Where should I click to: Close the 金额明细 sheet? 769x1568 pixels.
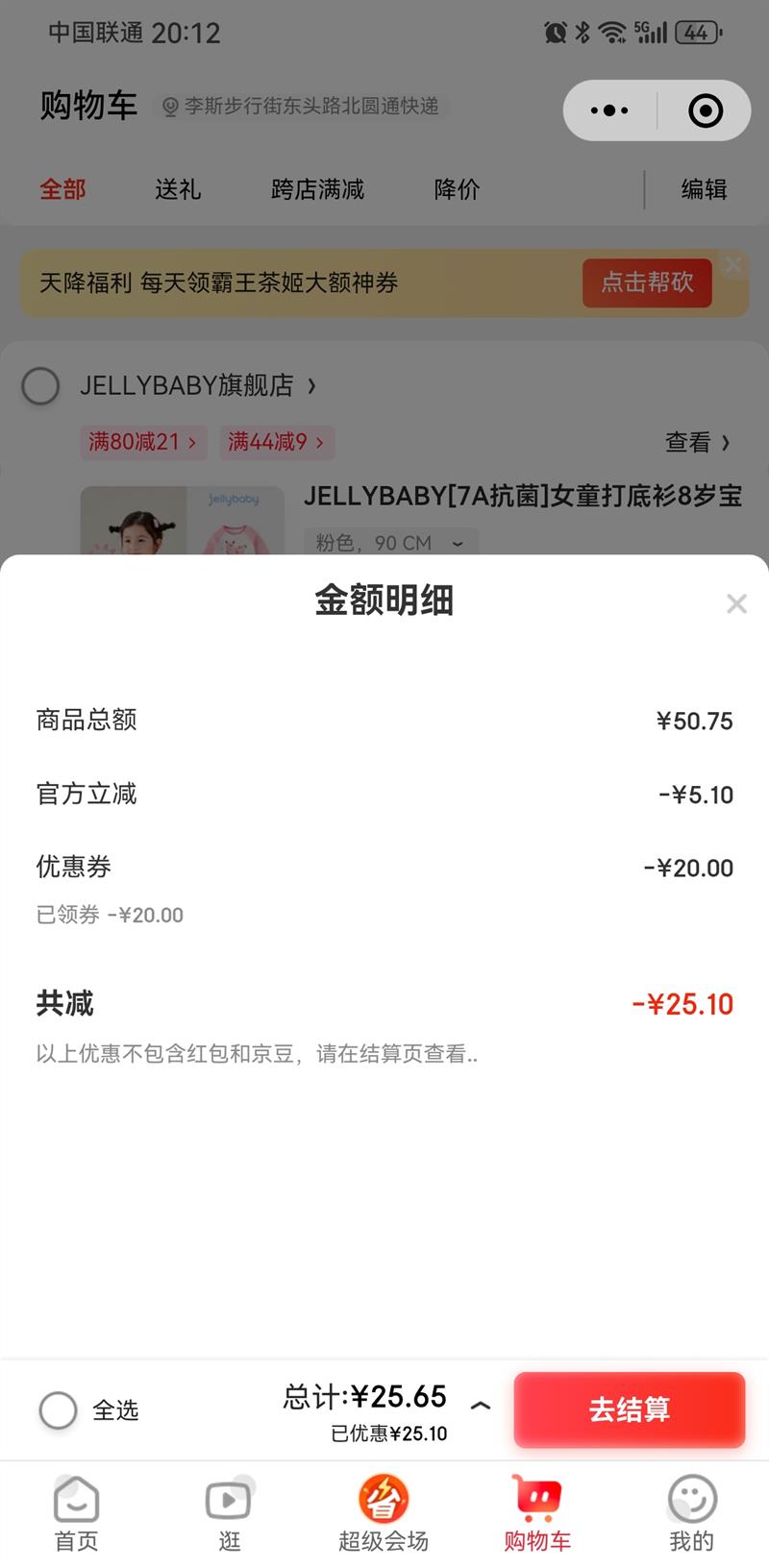click(x=736, y=603)
